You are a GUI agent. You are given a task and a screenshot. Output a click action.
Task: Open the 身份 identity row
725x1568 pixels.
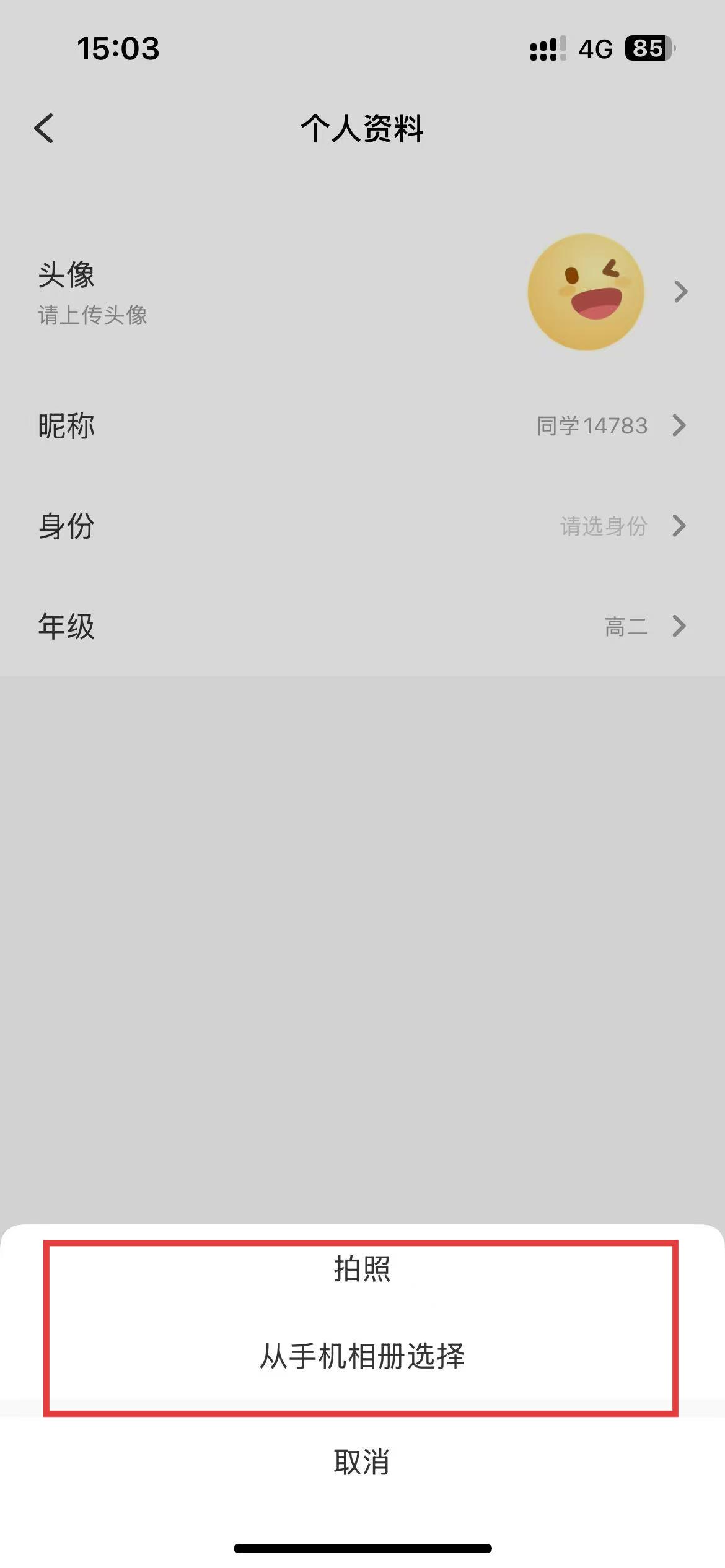362,526
